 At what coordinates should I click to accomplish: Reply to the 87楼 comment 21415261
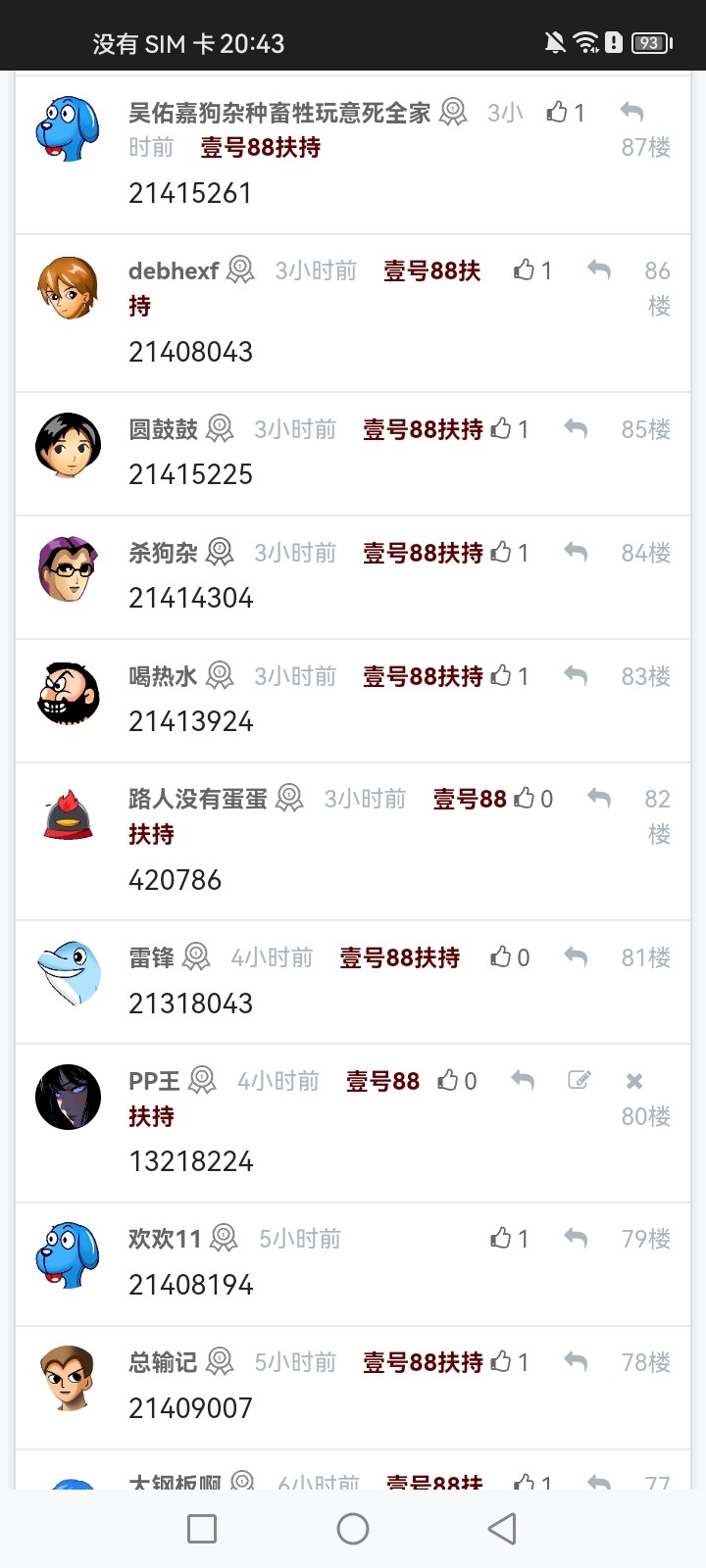pos(632,113)
